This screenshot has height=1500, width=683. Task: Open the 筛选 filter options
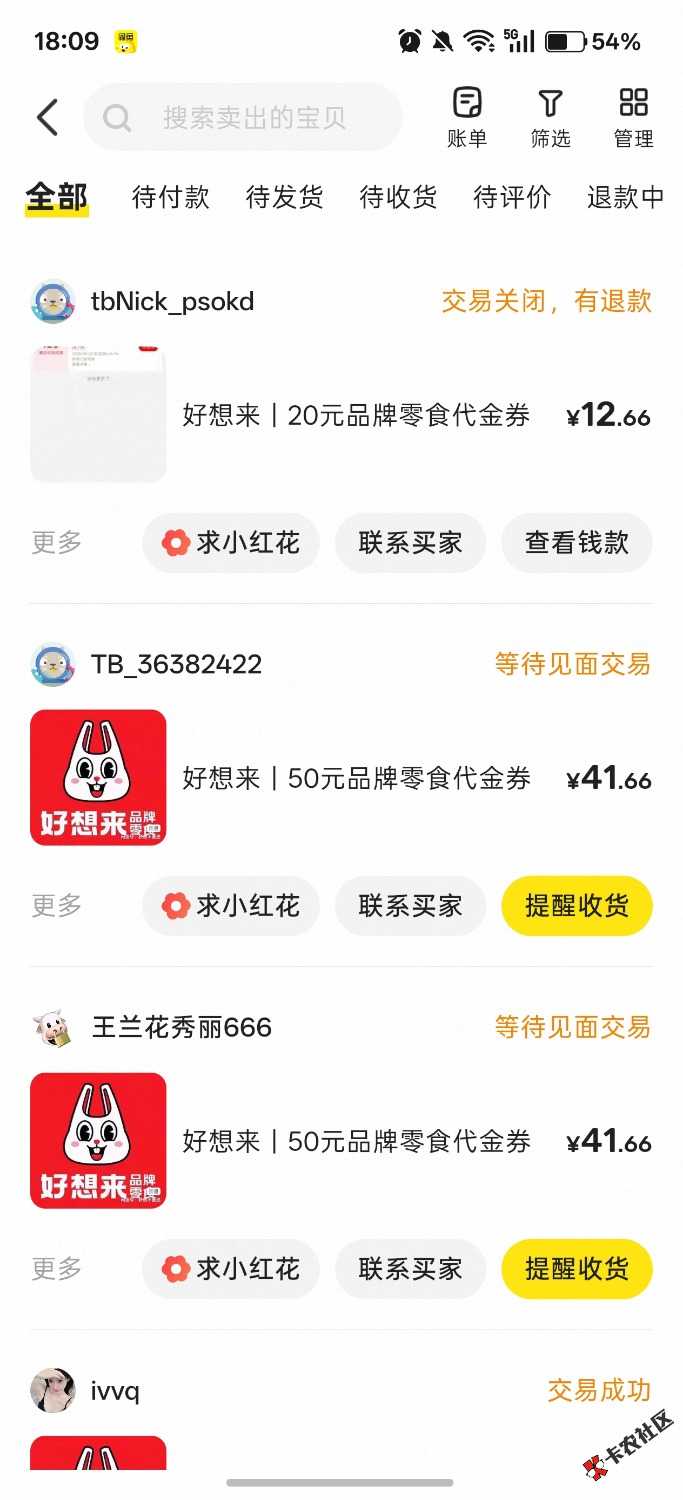(550, 118)
